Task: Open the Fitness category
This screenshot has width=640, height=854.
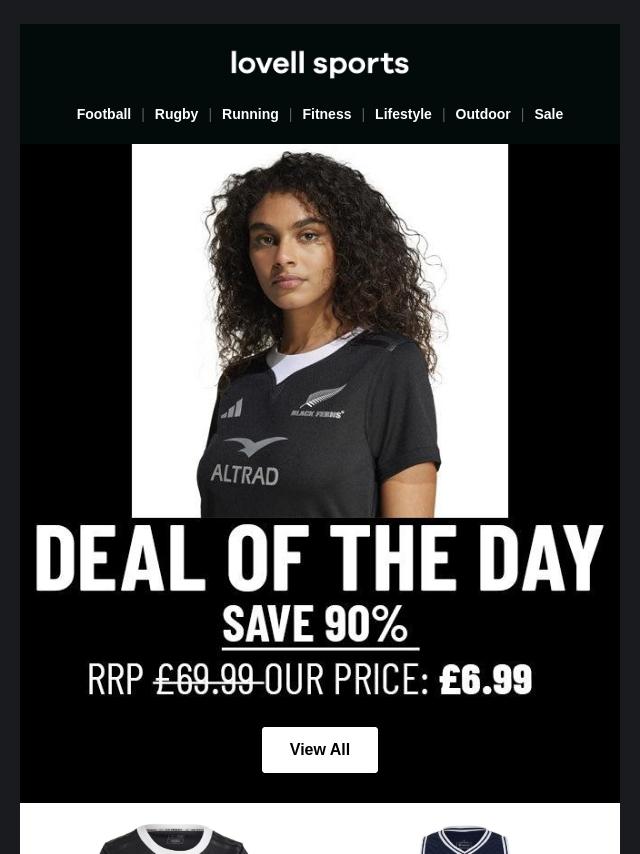Action: tap(327, 114)
